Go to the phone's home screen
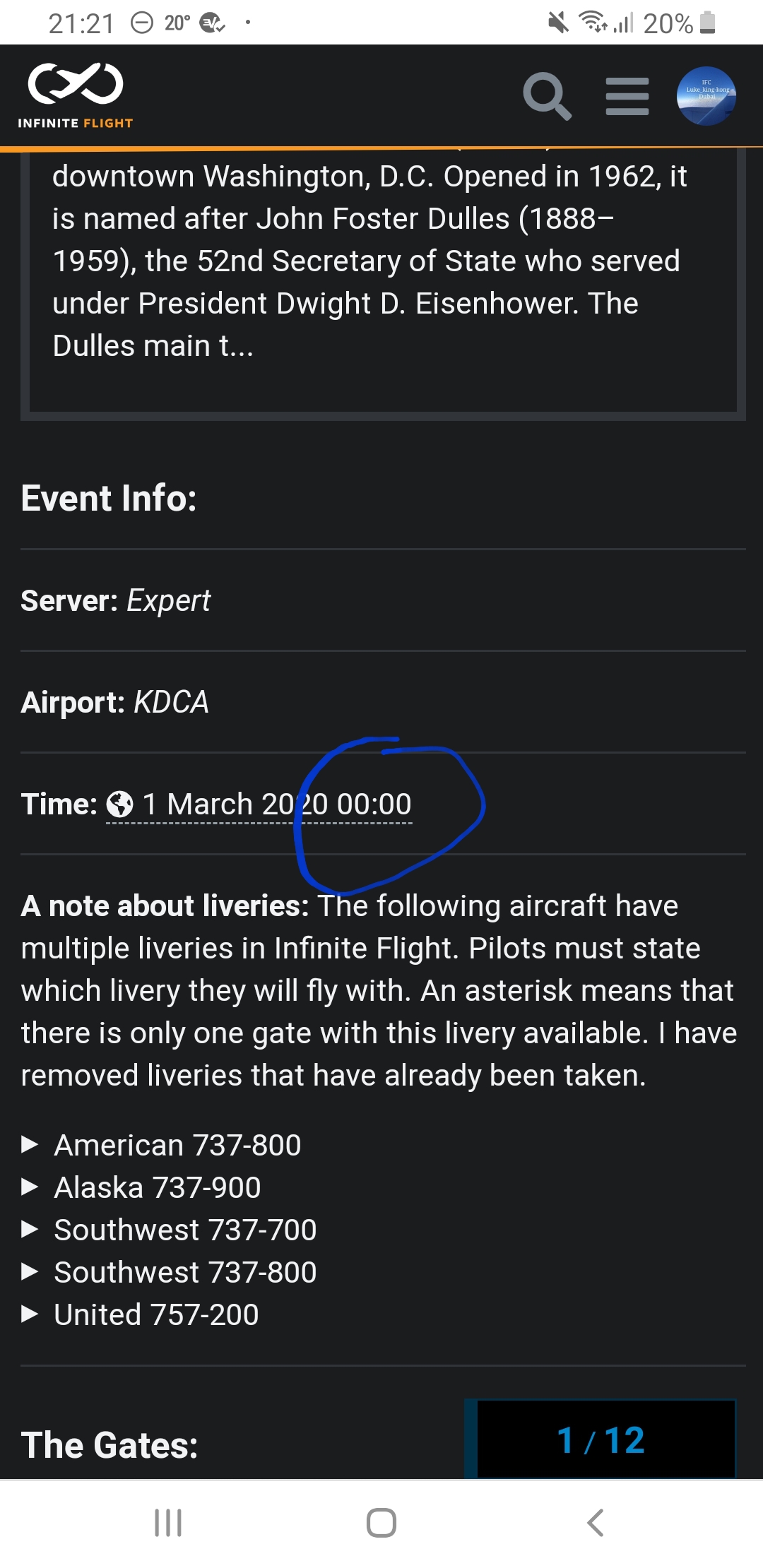The width and height of the screenshot is (763, 1568). click(x=381, y=1523)
